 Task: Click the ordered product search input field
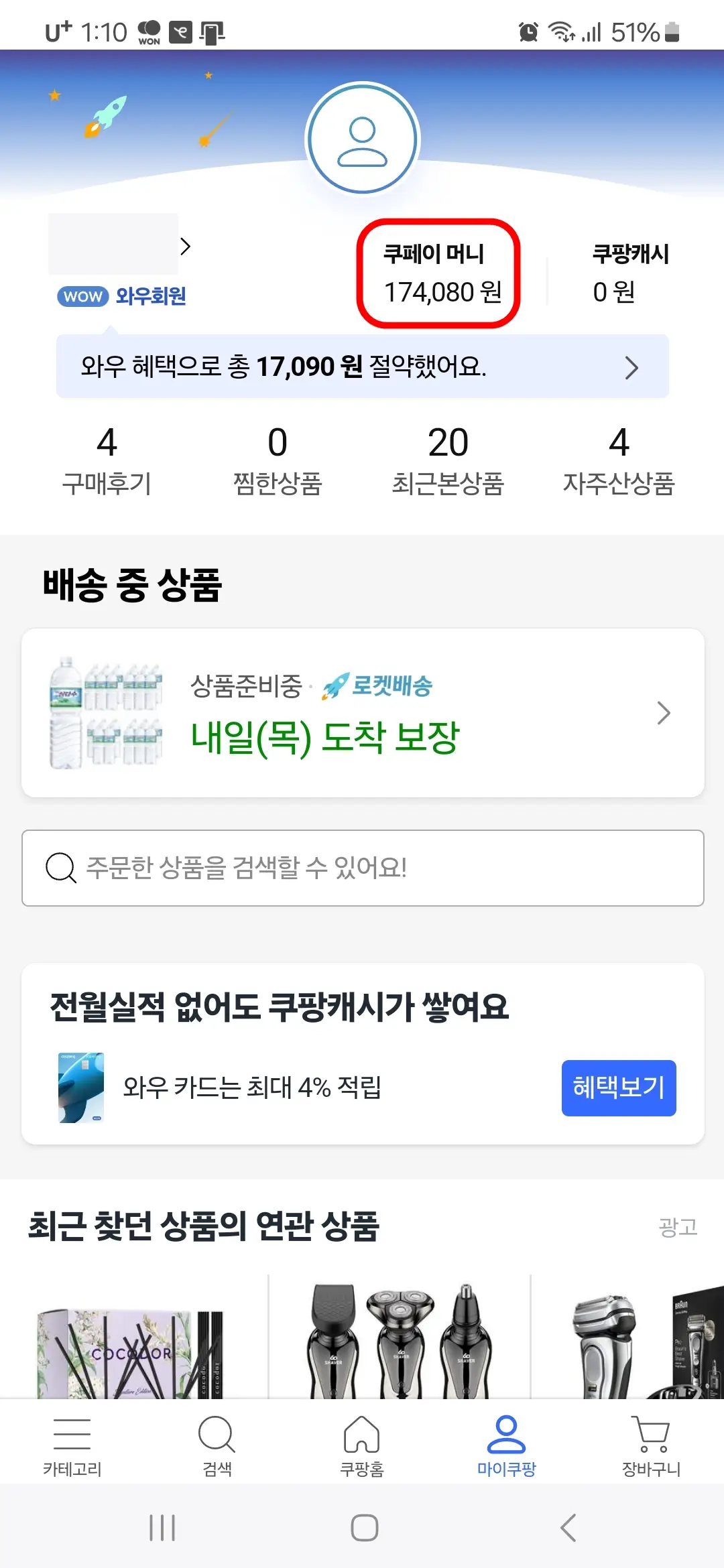click(x=362, y=868)
